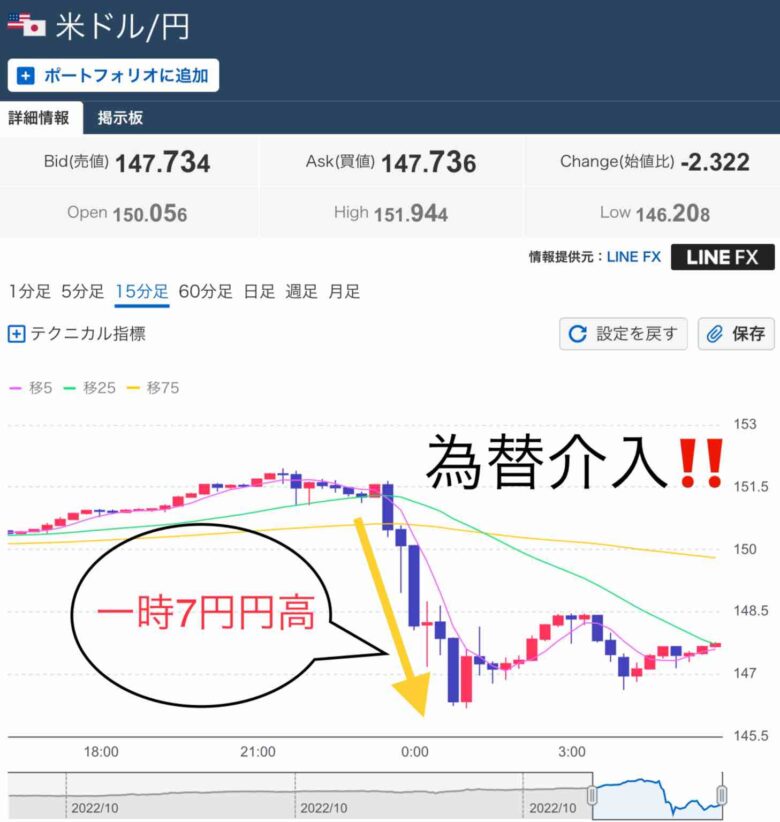View the 月足 monthly chart

(344, 292)
